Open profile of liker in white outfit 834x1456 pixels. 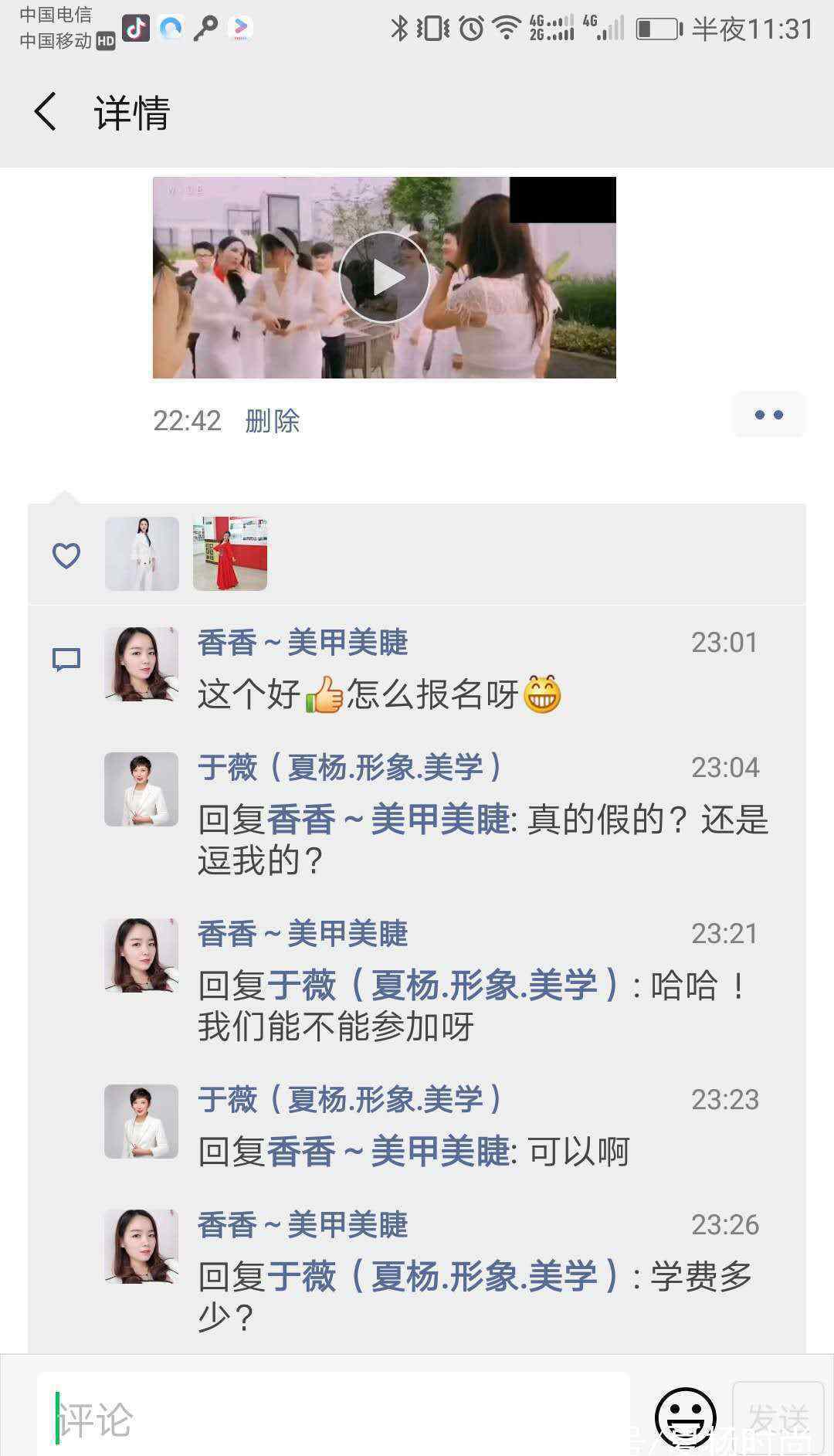coord(142,554)
